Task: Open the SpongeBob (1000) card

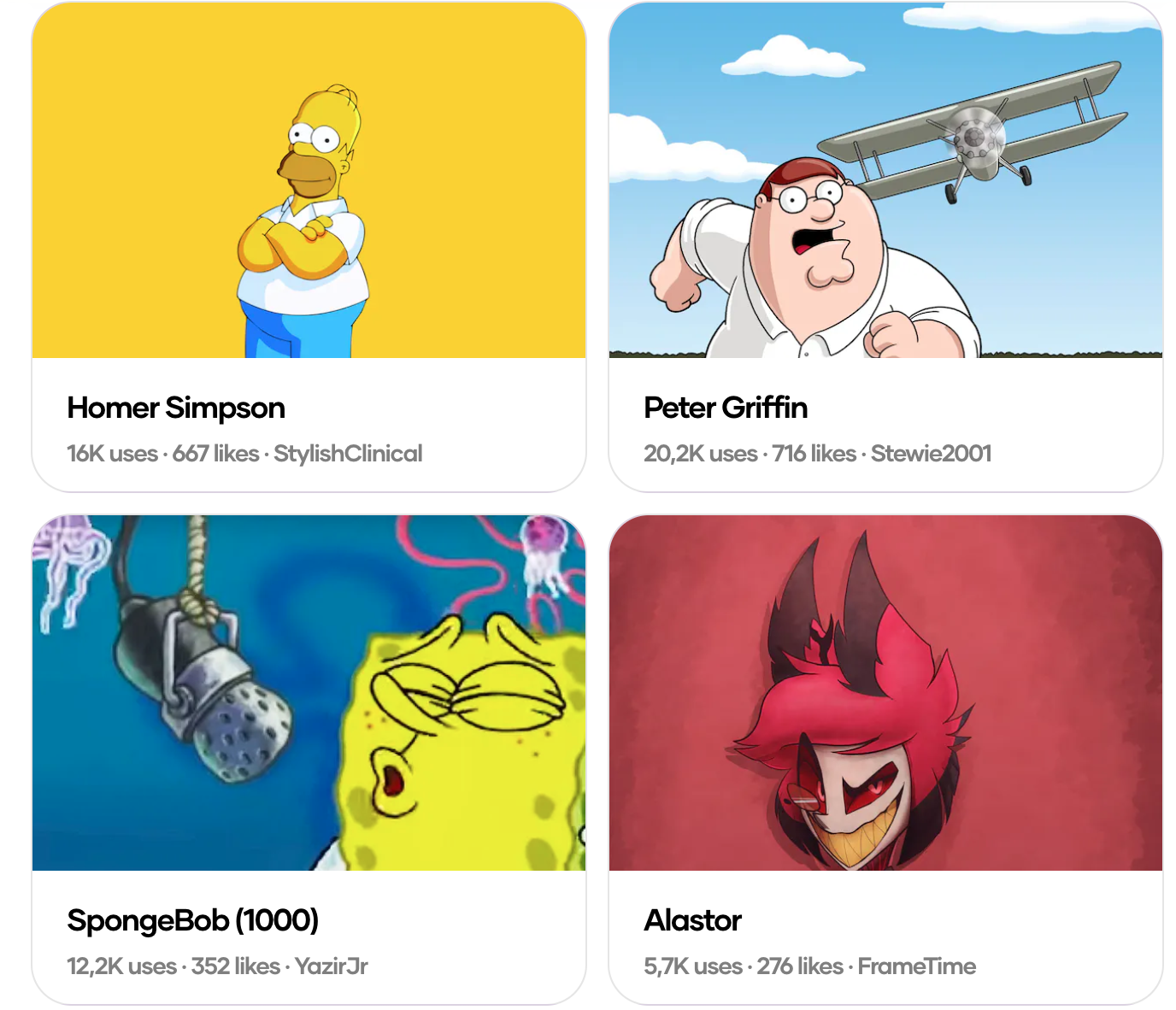Action: pos(309,760)
